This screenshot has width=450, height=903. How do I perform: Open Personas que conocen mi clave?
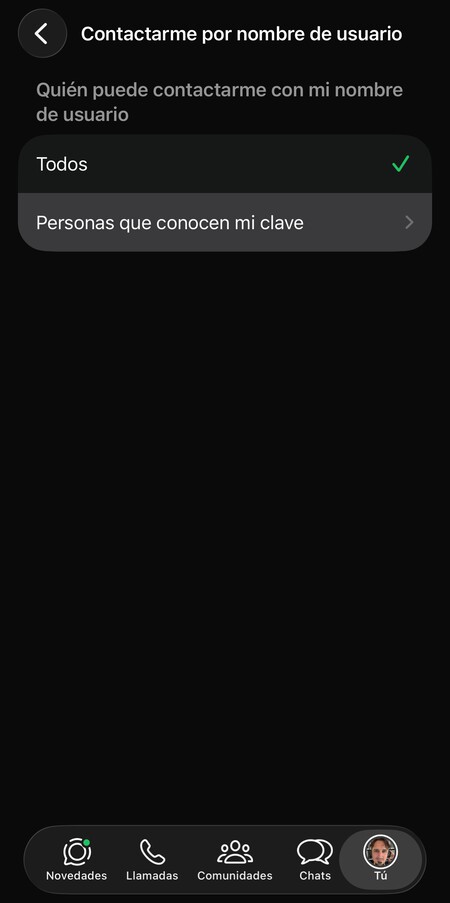pos(225,222)
